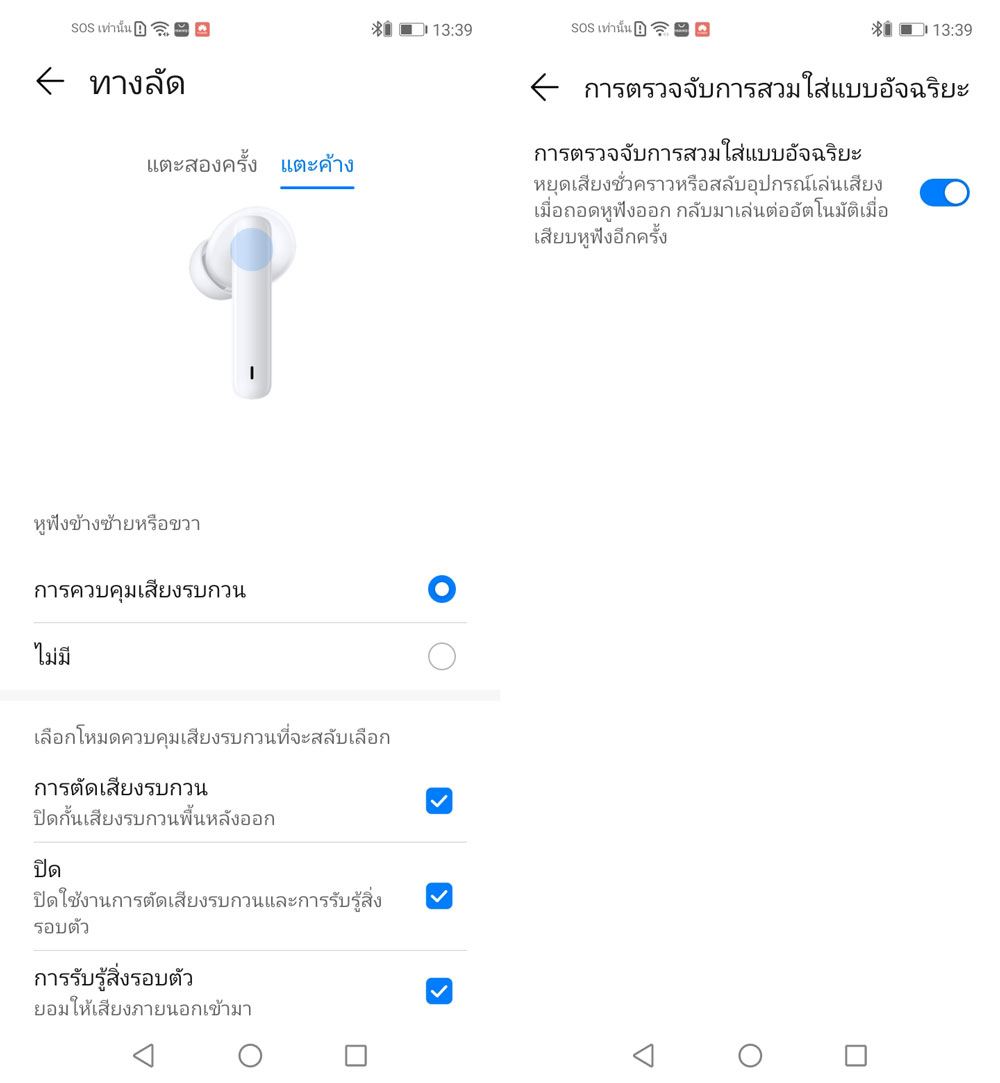The height and width of the screenshot is (1083, 1000).
Task: Choose การควบคุมเสียงรบกวน radio option
Action: [441, 590]
